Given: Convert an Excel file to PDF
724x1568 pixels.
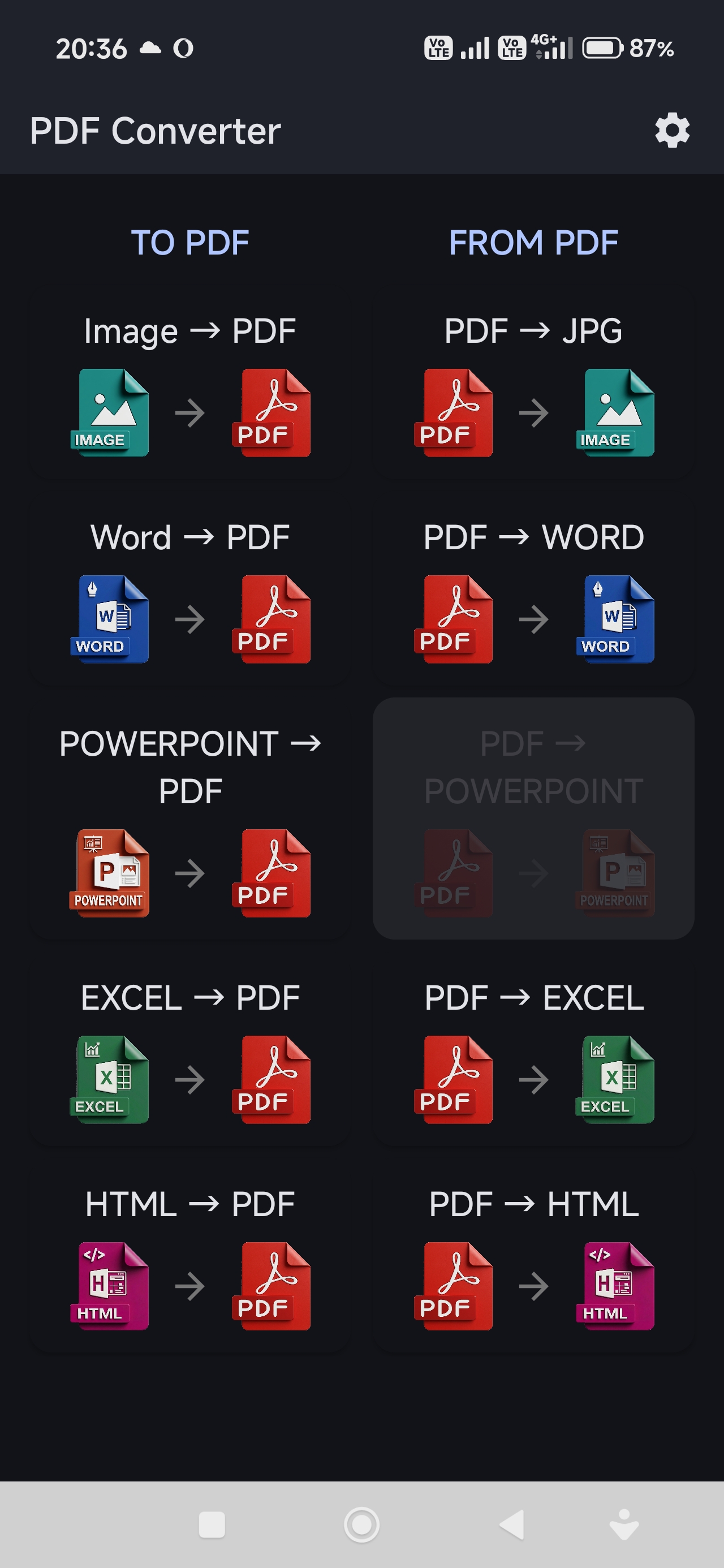Looking at the screenshot, I should (190, 1050).
